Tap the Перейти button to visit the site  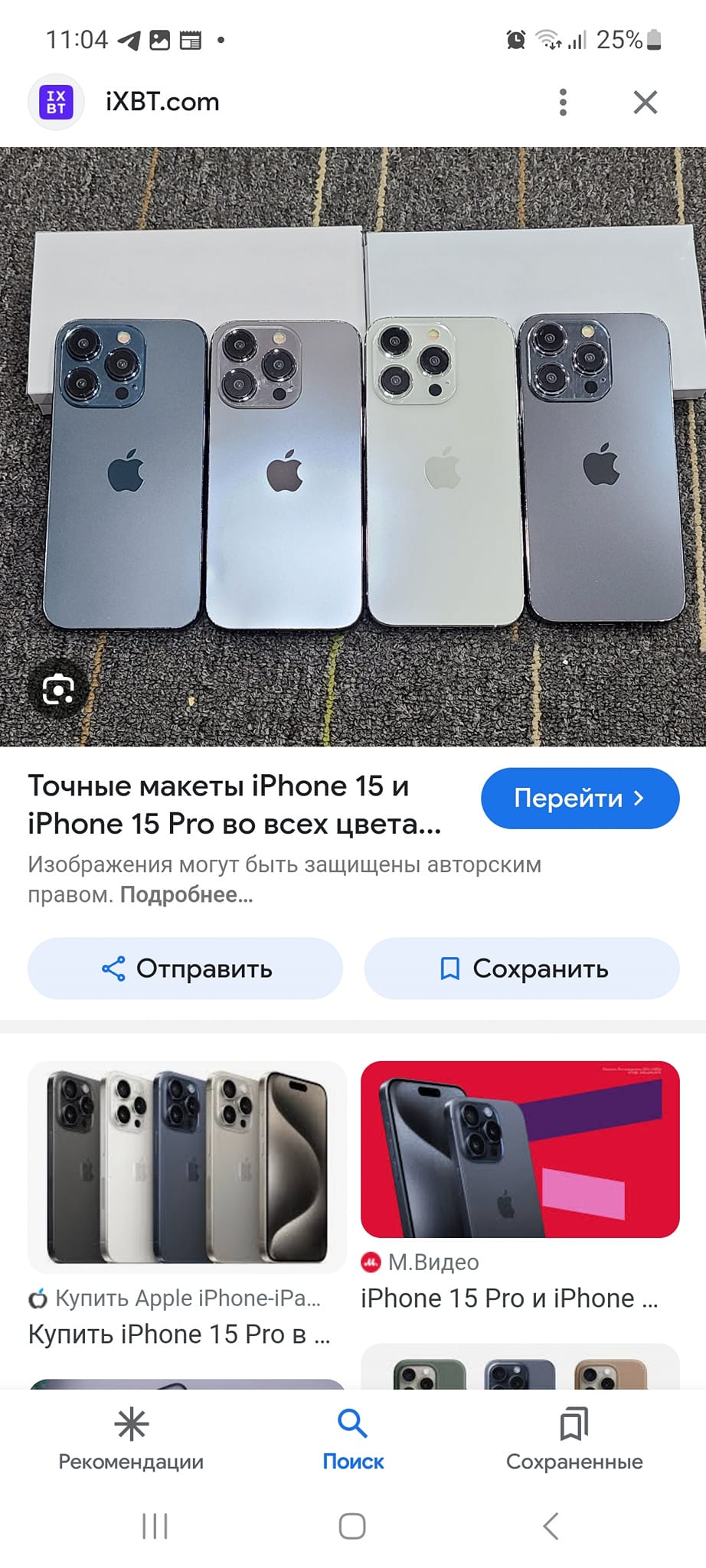pyautogui.click(x=580, y=798)
